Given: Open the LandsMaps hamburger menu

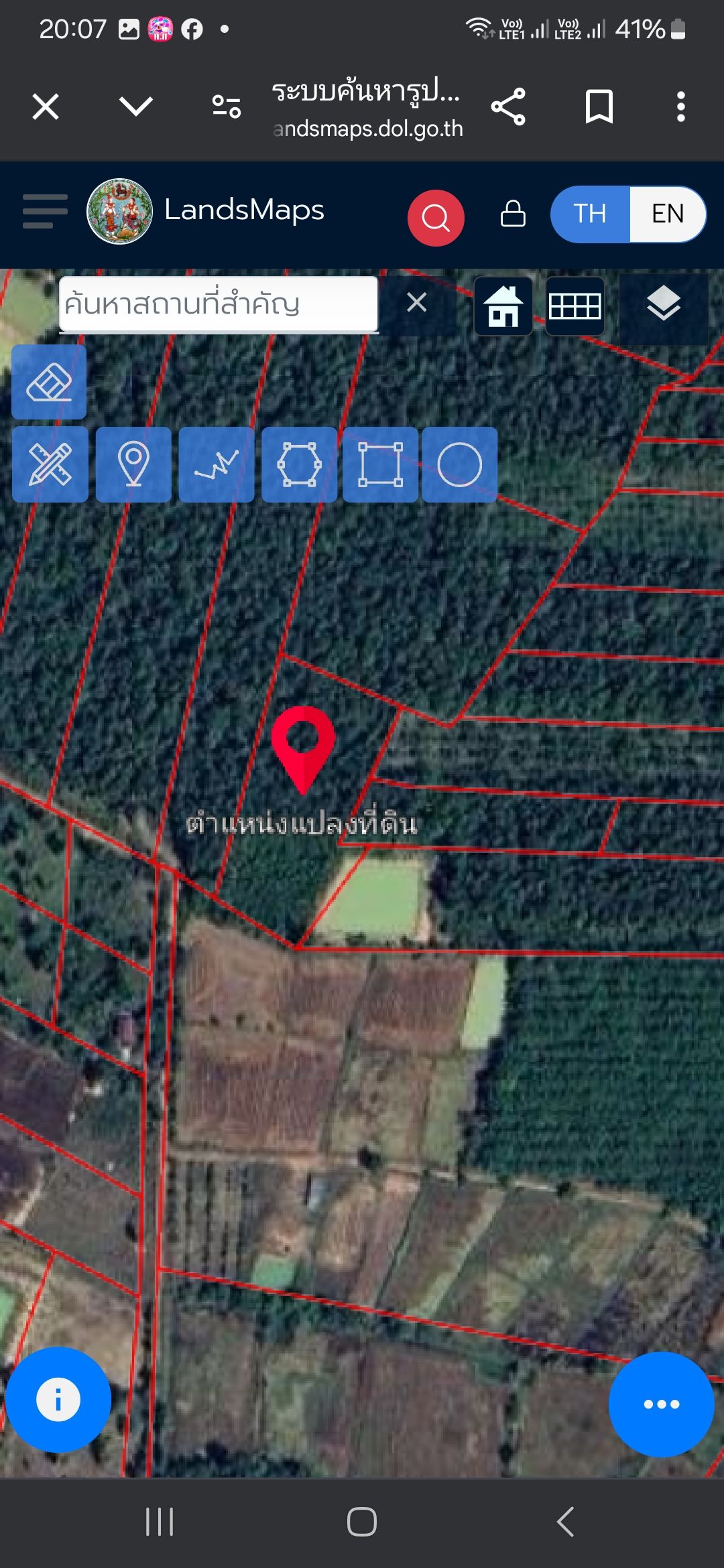Looking at the screenshot, I should pyautogui.click(x=45, y=212).
